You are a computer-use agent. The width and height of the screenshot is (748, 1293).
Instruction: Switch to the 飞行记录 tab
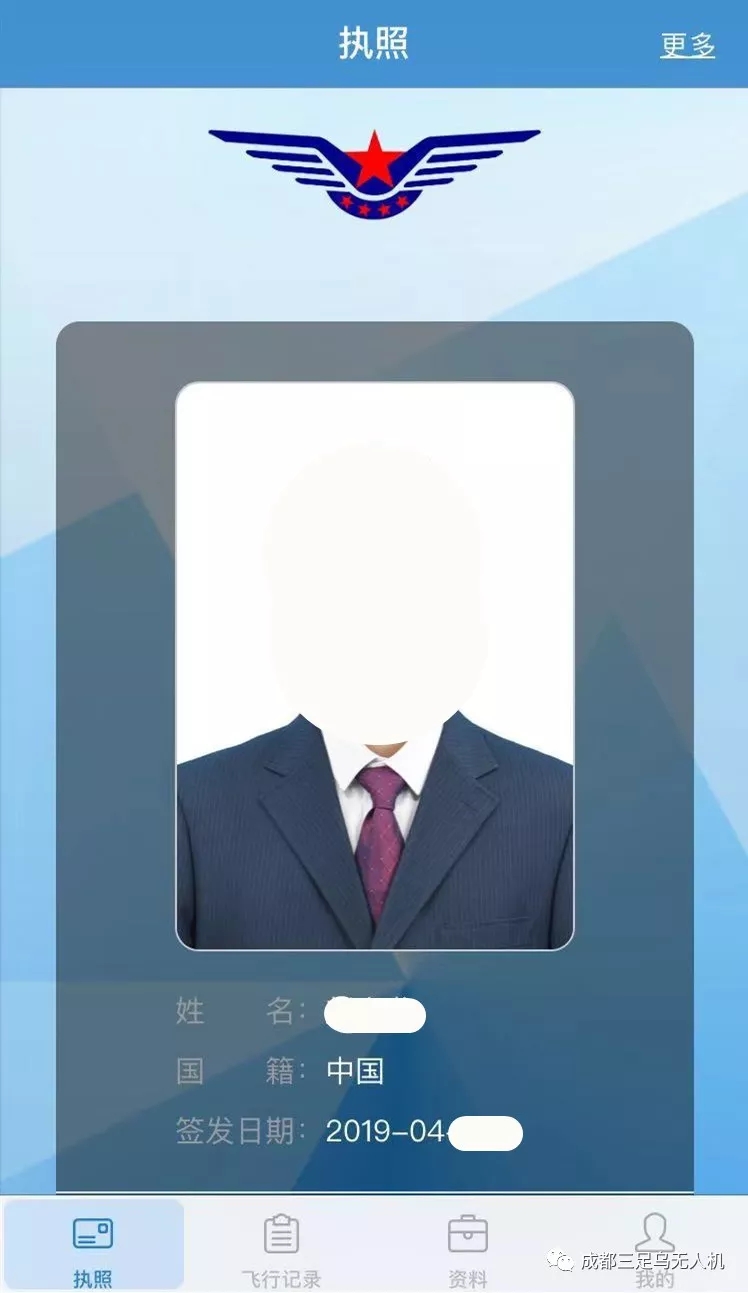coord(281,1247)
